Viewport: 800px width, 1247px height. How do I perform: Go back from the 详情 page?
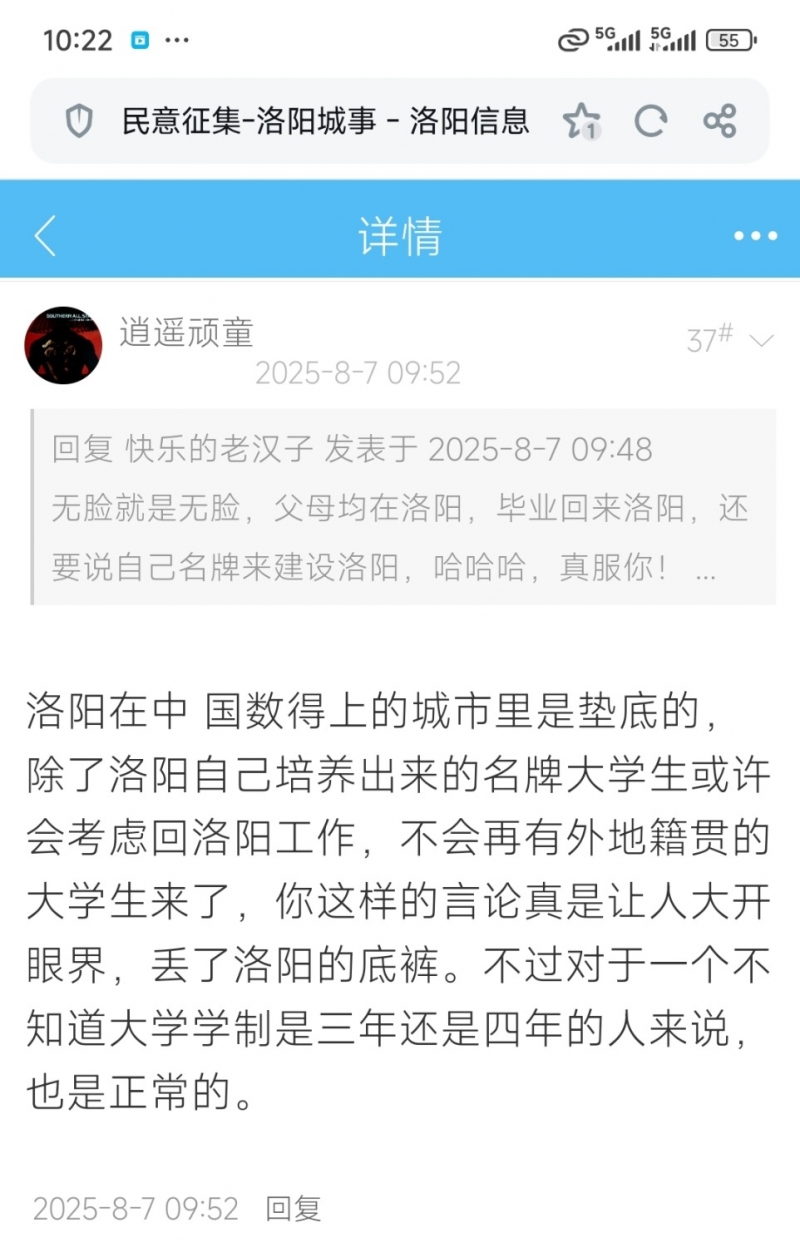(45, 237)
